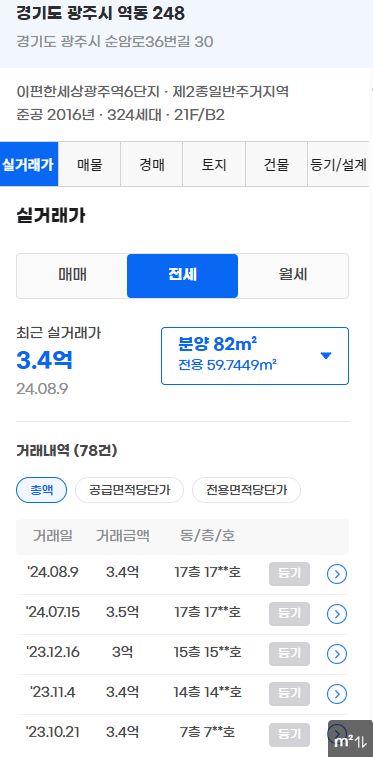The image size is (373, 757).
Task: Open the 경매 tab
Action: coord(152,164)
